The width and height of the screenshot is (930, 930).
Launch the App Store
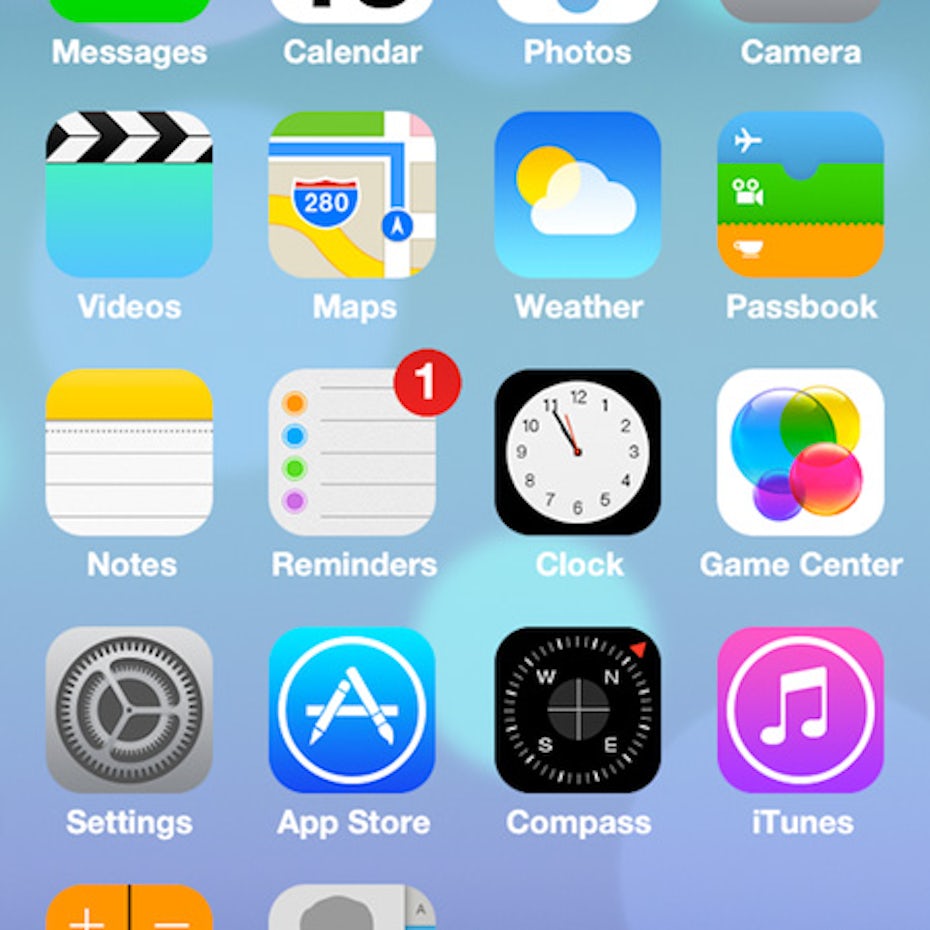(x=352, y=710)
